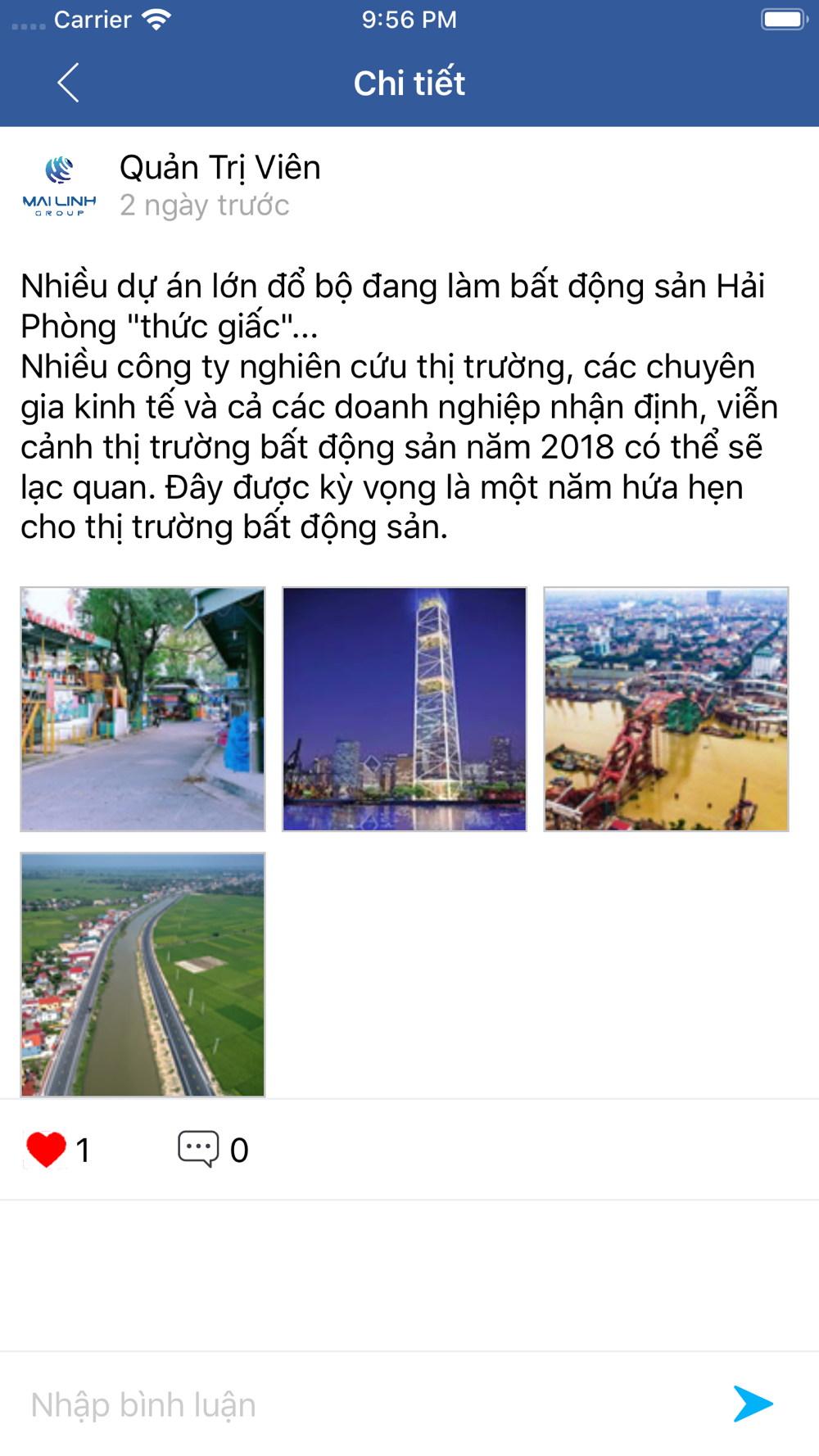819x1456 pixels.
Task: Open the street market photo
Action: (x=143, y=709)
